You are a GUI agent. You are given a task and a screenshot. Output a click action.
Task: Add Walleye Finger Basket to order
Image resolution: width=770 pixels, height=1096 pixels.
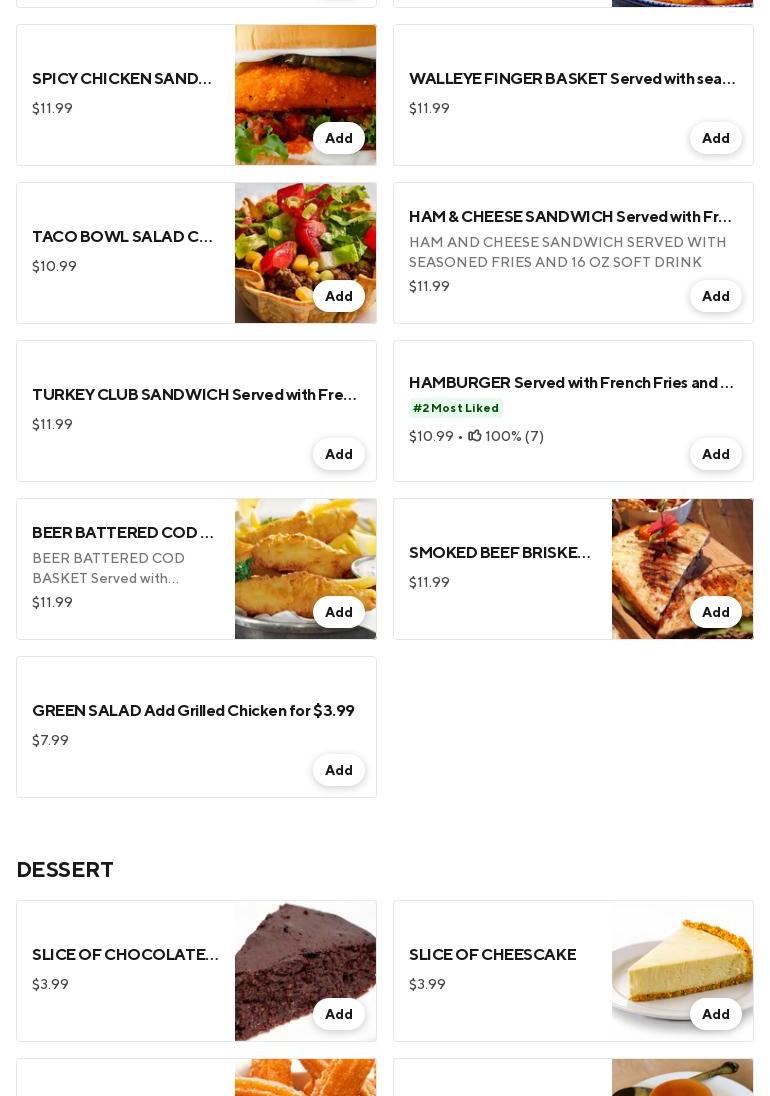tap(716, 138)
